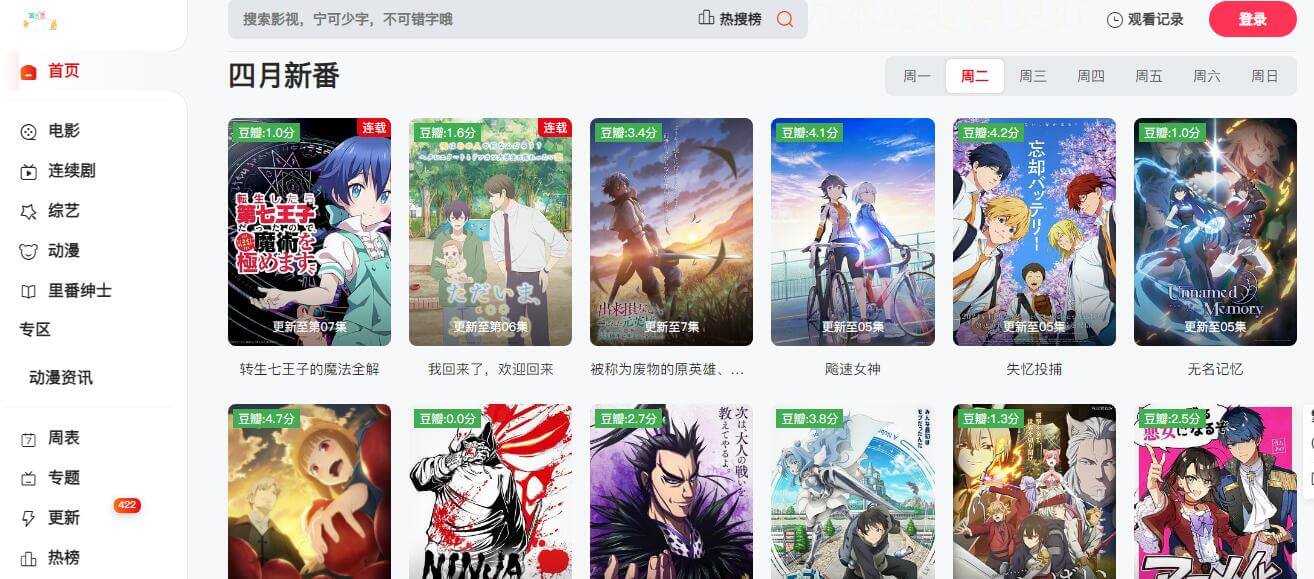
Task: Tap the 登录 login button
Action: [1252, 20]
